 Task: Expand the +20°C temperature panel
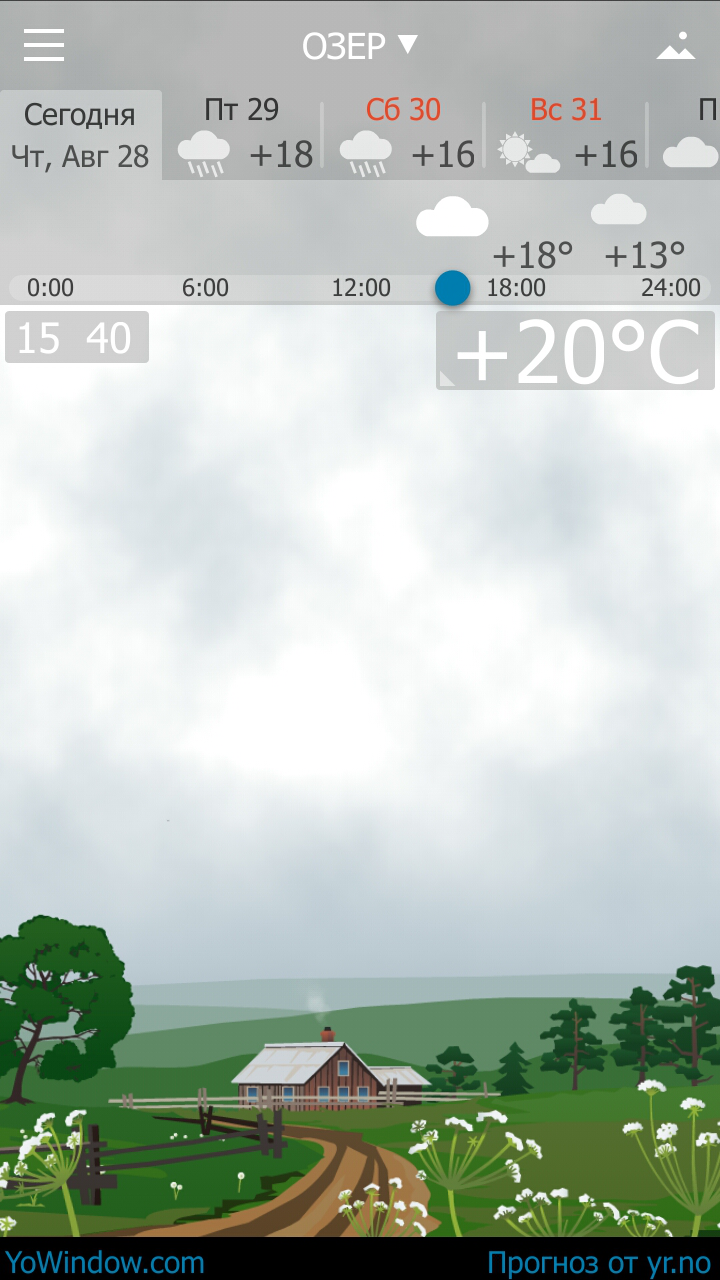[576, 351]
